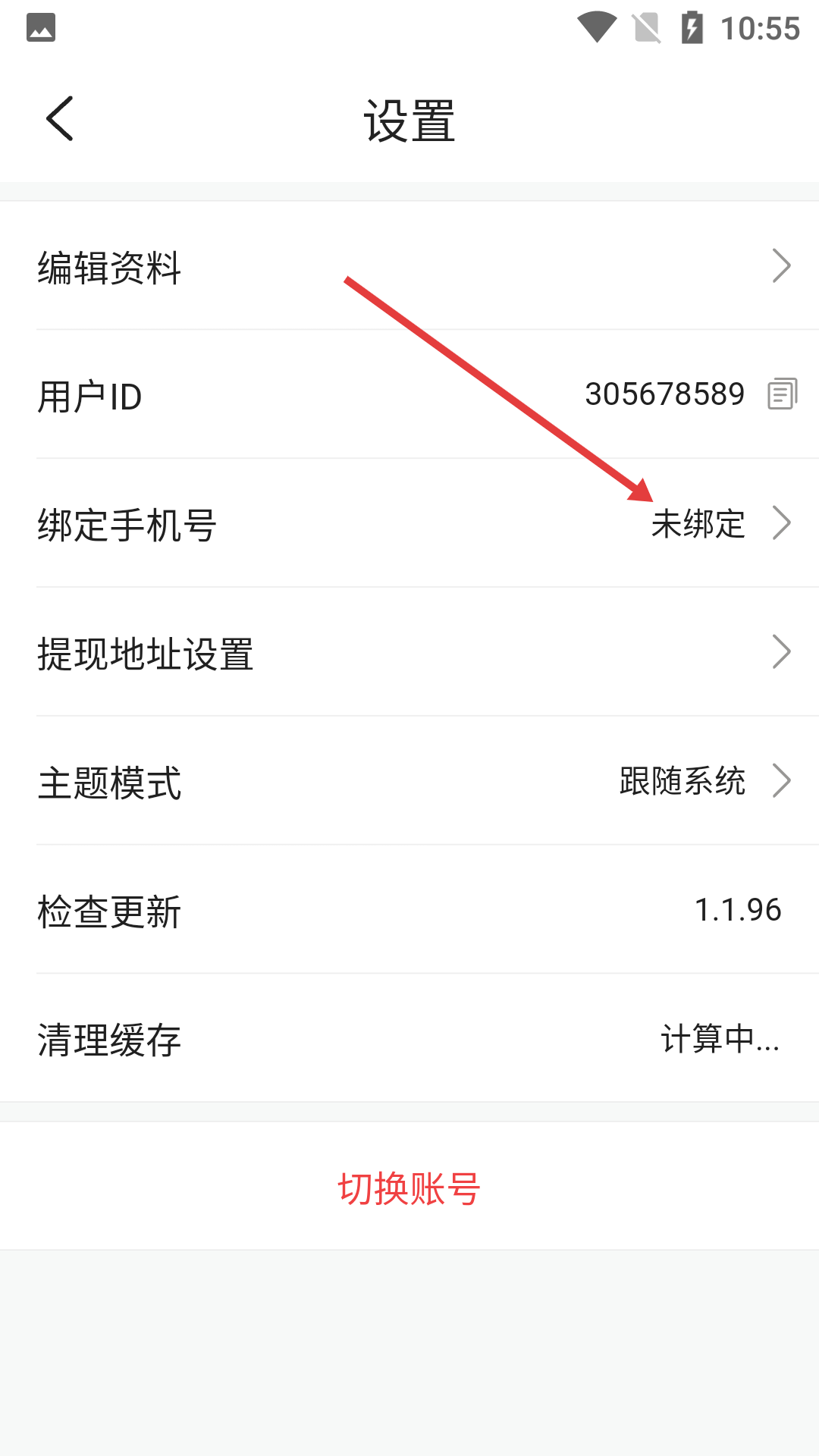Viewport: 819px width, 1456px height.
Task: Click the 切换账号 button
Action: tap(409, 1188)
